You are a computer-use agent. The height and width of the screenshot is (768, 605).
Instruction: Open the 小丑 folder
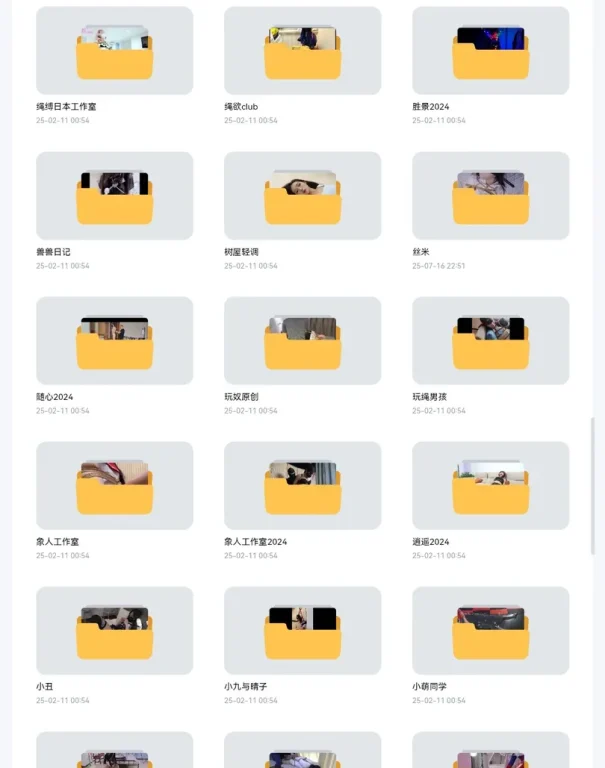(x=114, y=631)
